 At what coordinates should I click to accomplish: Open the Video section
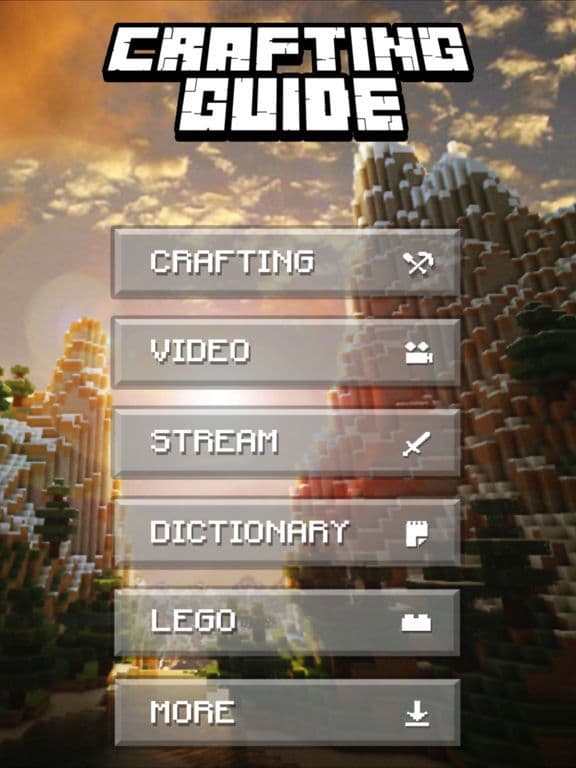coord(286,352)
